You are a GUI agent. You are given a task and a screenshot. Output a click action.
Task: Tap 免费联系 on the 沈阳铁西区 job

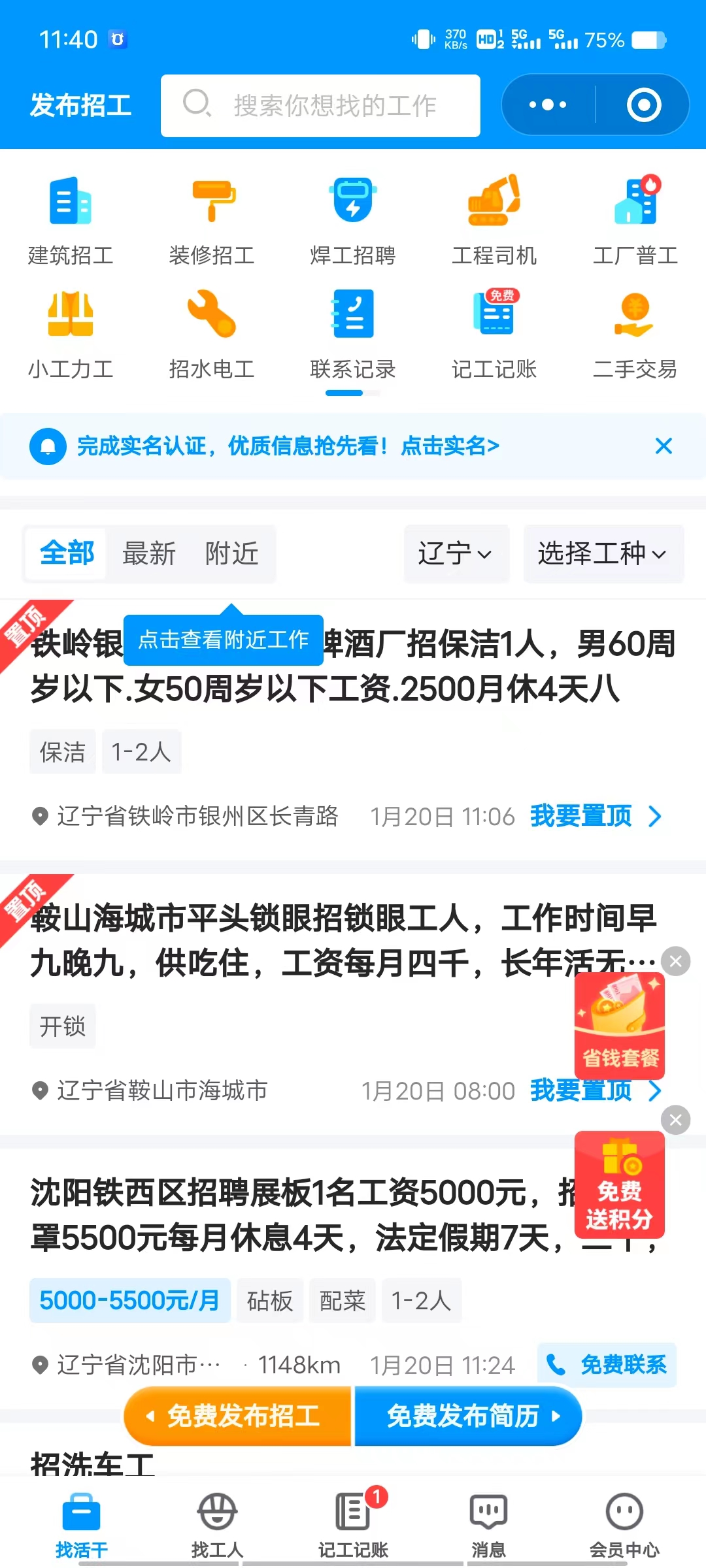(x=607, y=1364)
